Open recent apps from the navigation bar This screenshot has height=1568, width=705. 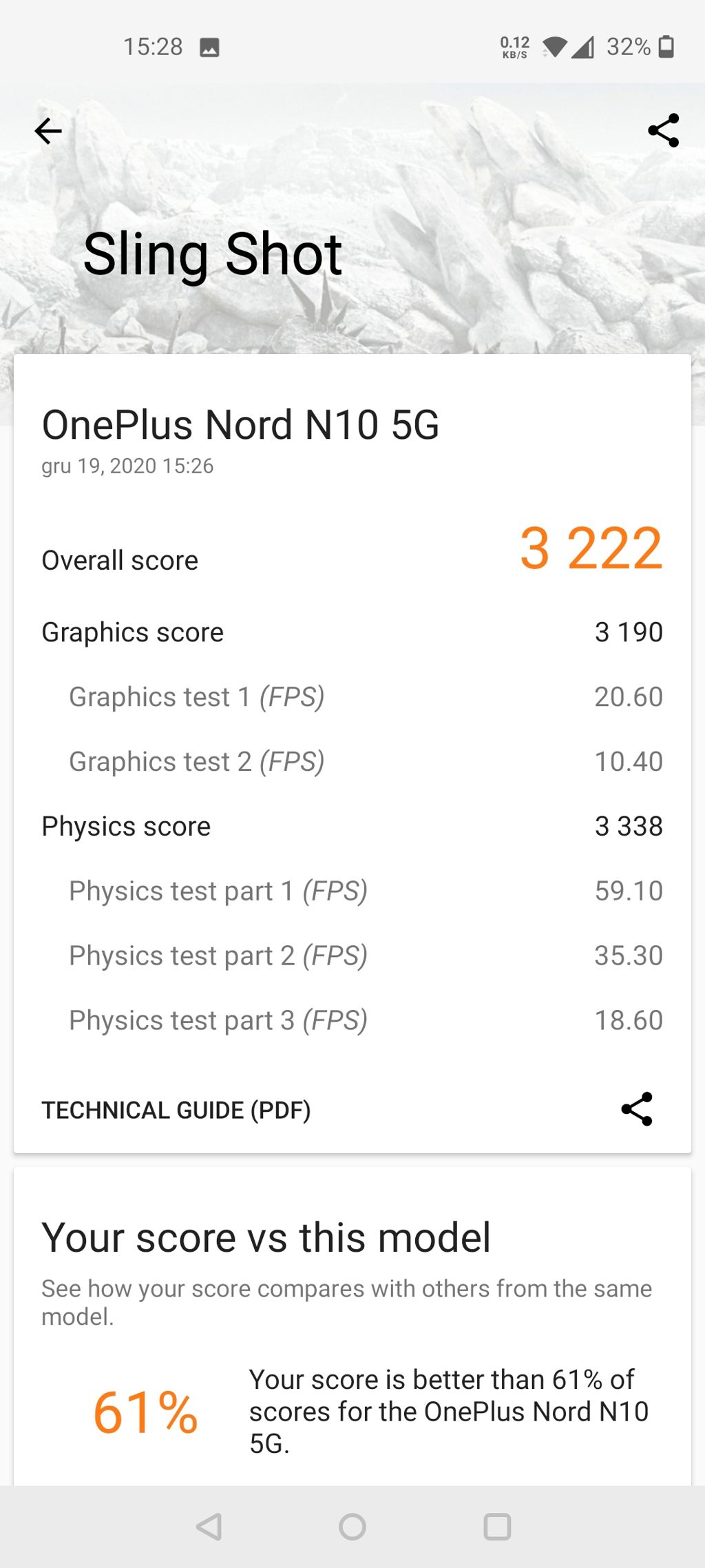tap(497, 1527)
